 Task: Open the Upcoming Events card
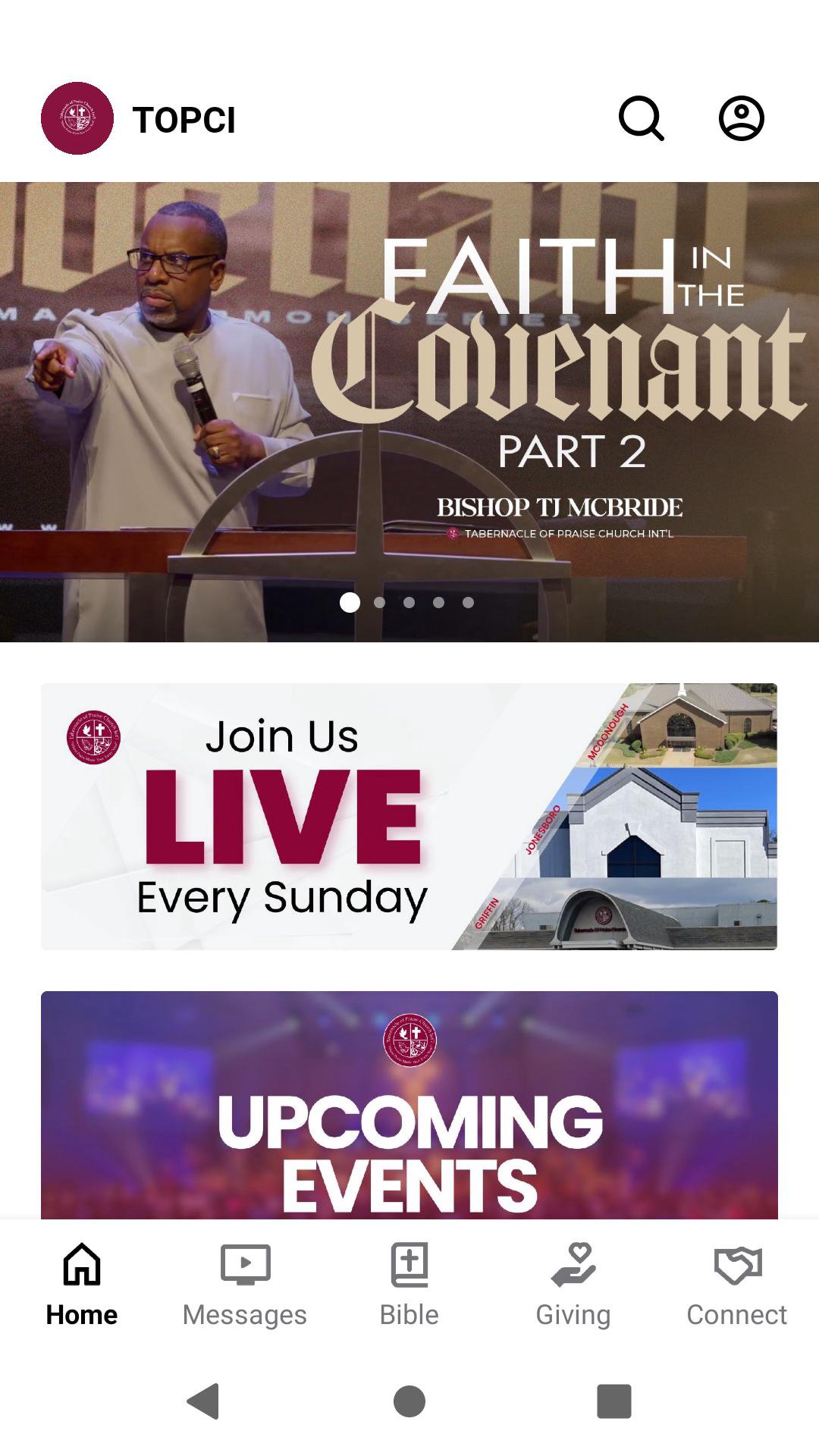click(409, 1105)
